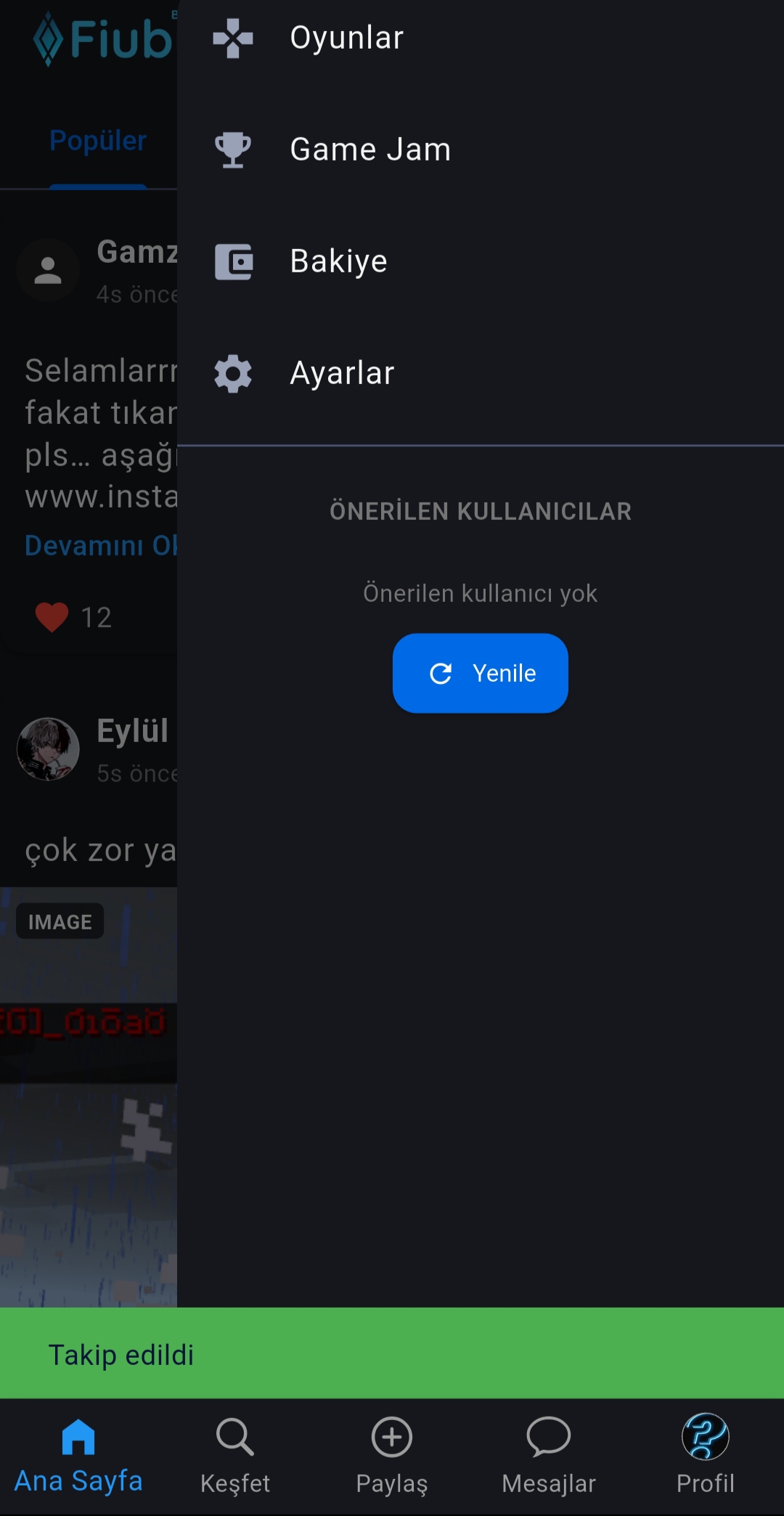Select the Popüler top tab
Image resolution: width=784 pixels, height=1516 pixels.
(x=98, y=141)
